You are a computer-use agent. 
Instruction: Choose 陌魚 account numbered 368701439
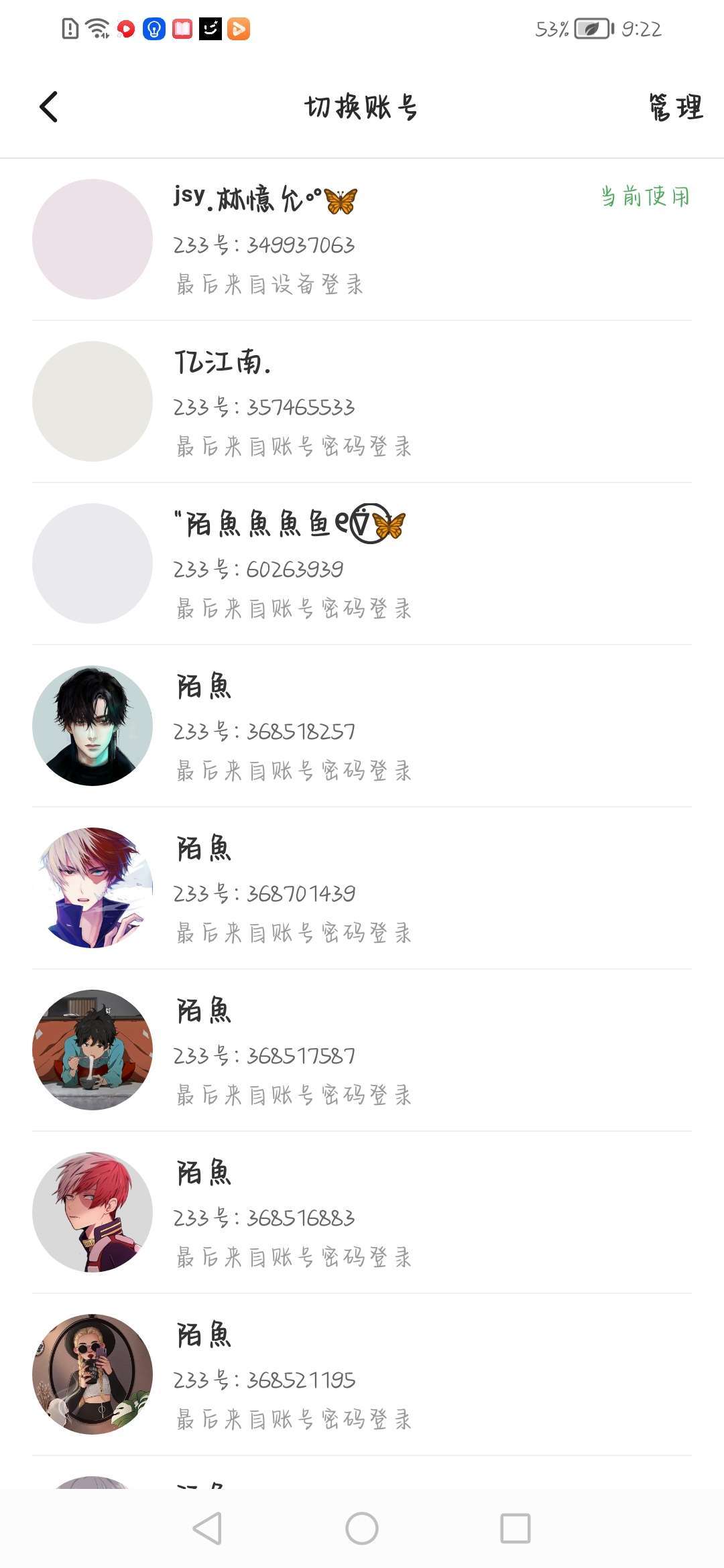[362, 888]
